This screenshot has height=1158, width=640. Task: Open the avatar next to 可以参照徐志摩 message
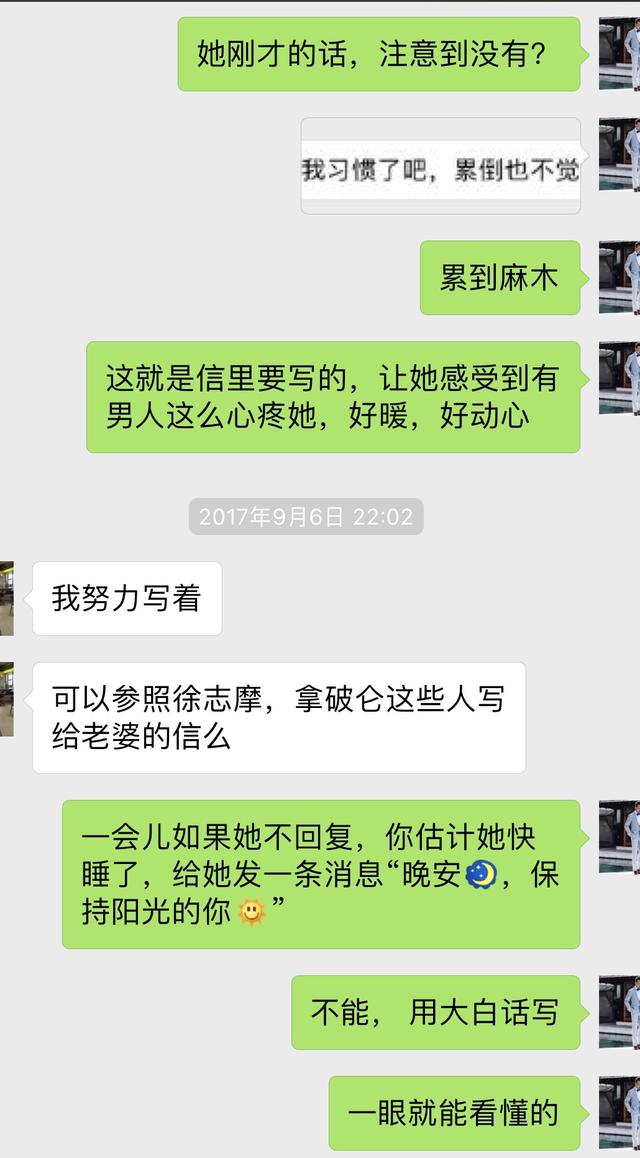click(6, 699)
